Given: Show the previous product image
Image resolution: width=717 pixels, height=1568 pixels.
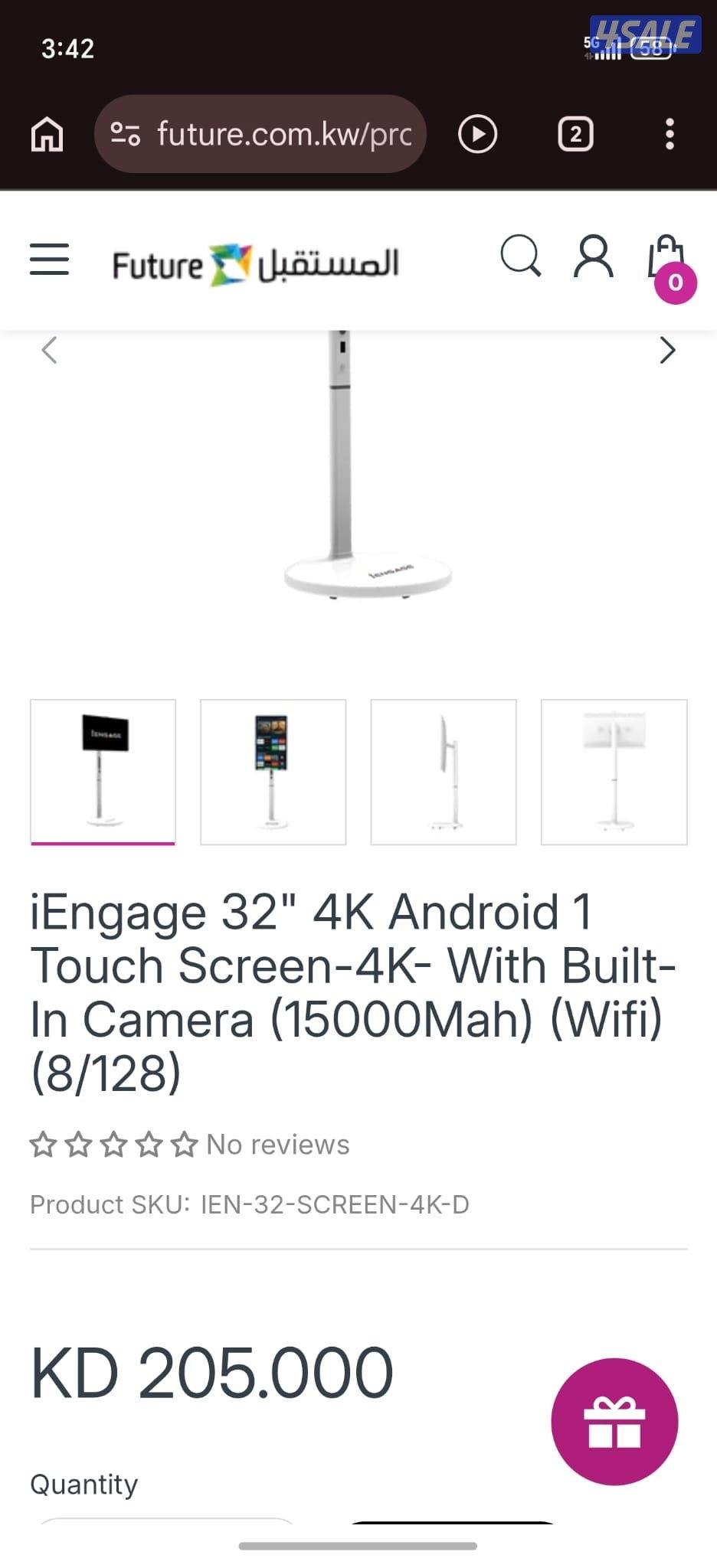Looking at the screenshot, I should [x=49, y=351].
